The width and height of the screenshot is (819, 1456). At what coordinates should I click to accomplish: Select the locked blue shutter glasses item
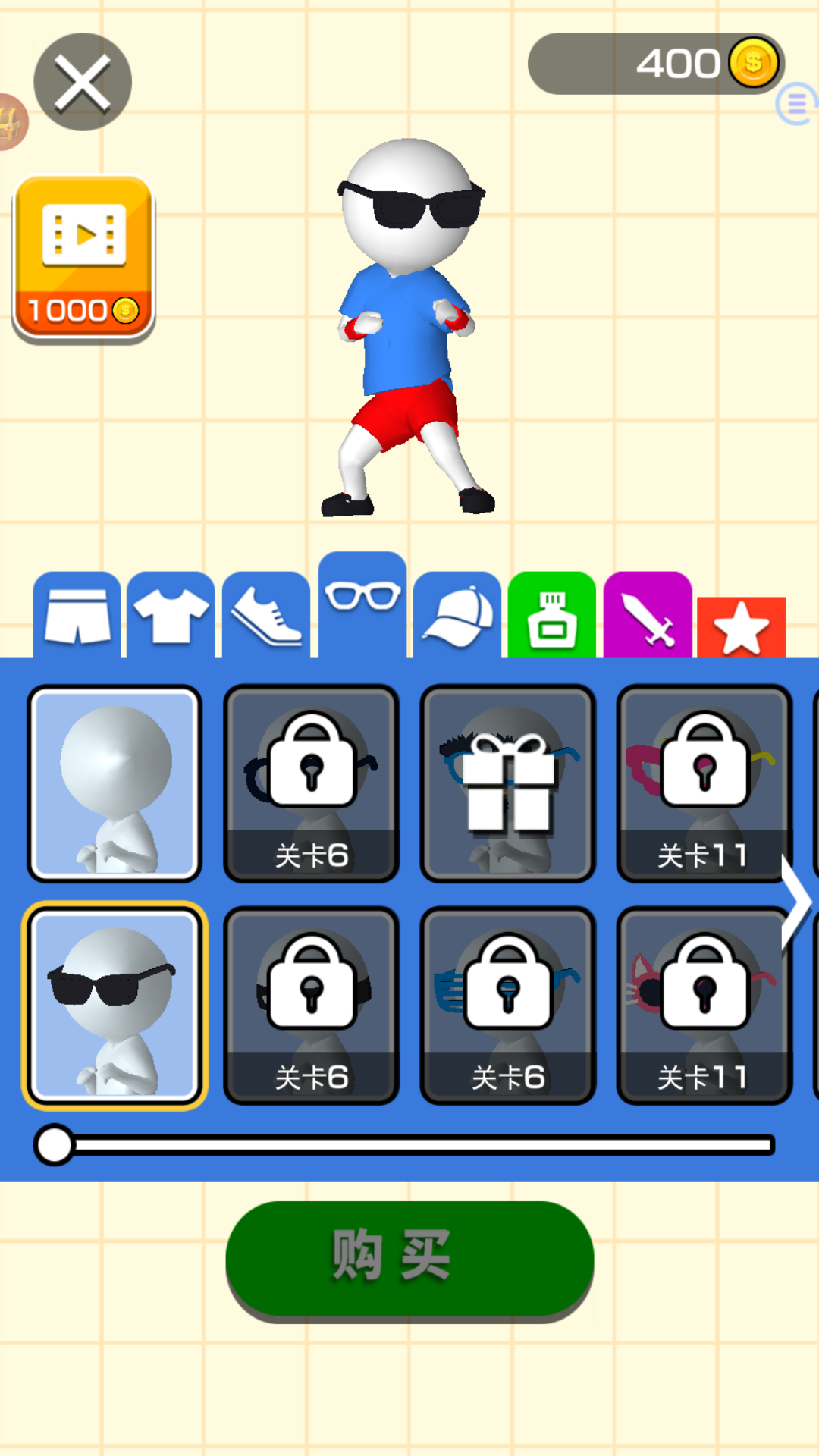pos(508,1006)
